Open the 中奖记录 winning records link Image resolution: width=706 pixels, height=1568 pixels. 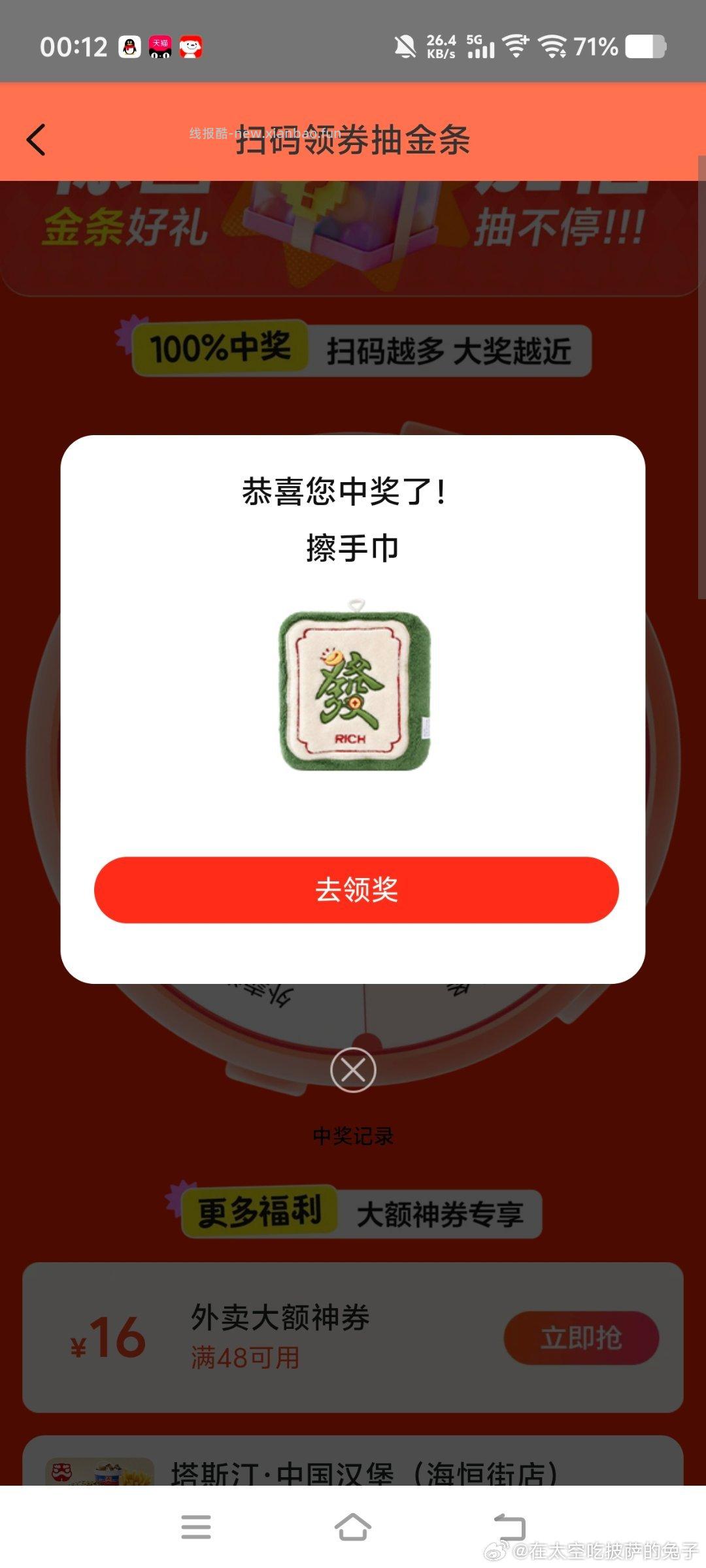(x=353, y=1135)
